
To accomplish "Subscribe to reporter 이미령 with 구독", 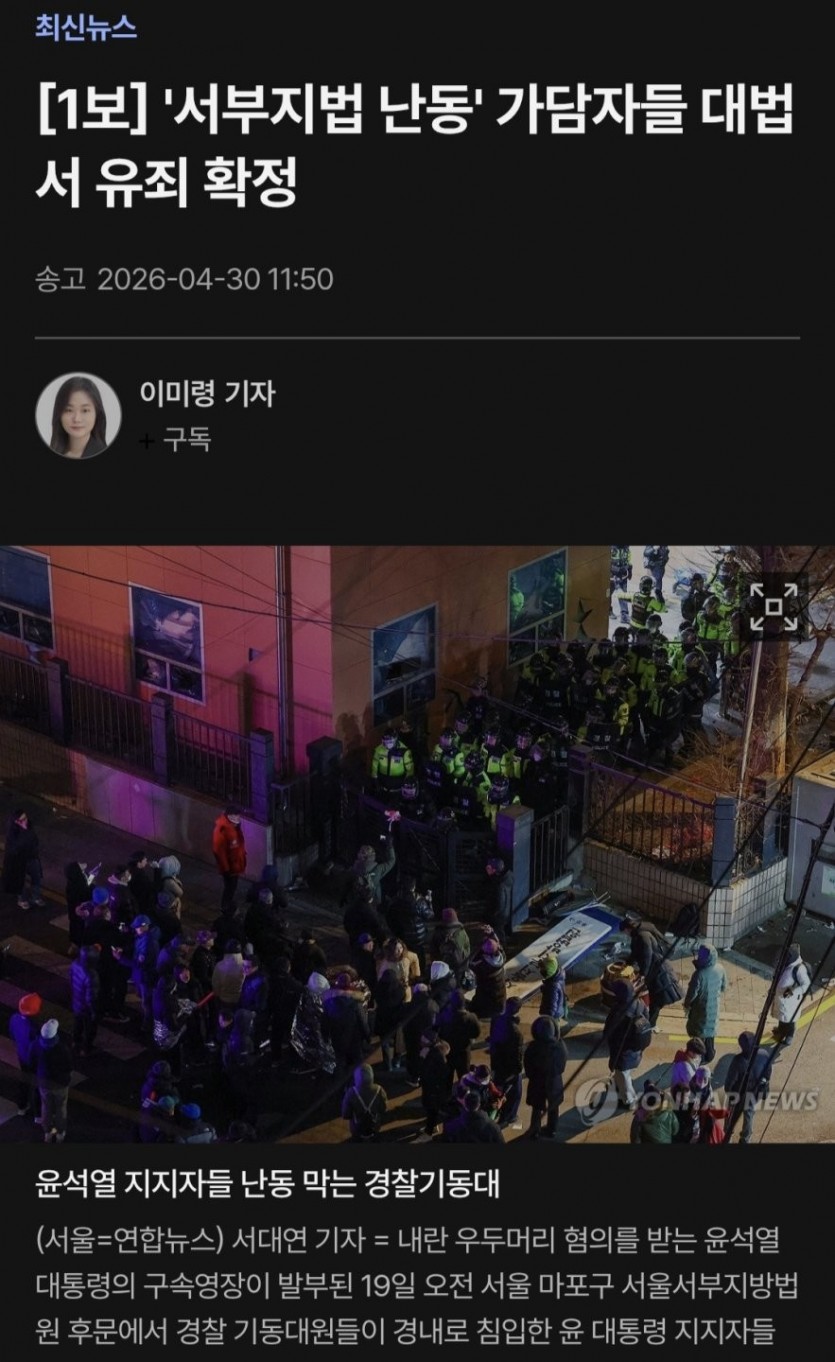I will (176, 440).
